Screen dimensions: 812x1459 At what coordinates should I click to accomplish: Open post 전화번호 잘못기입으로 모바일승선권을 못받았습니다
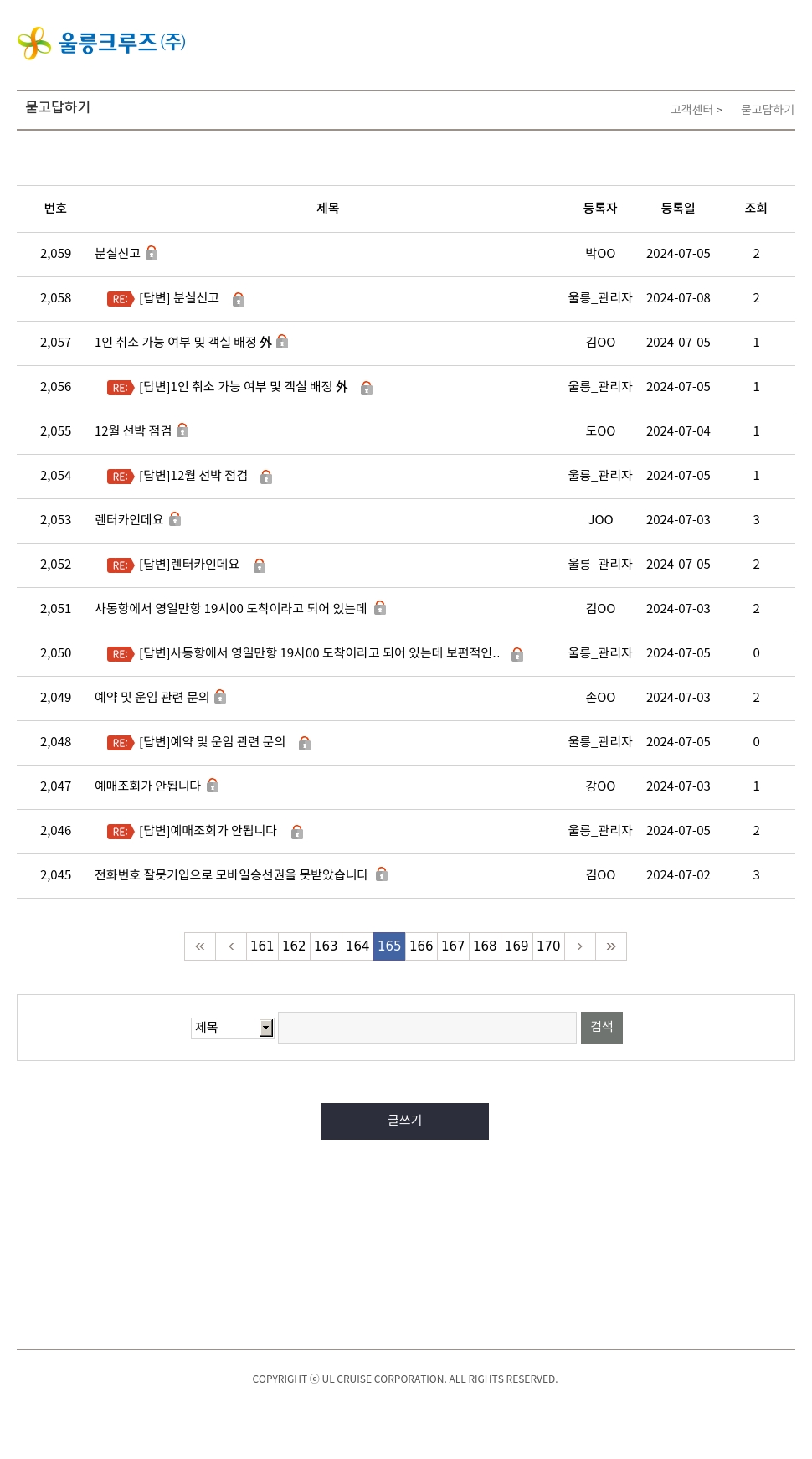(231, 875)
